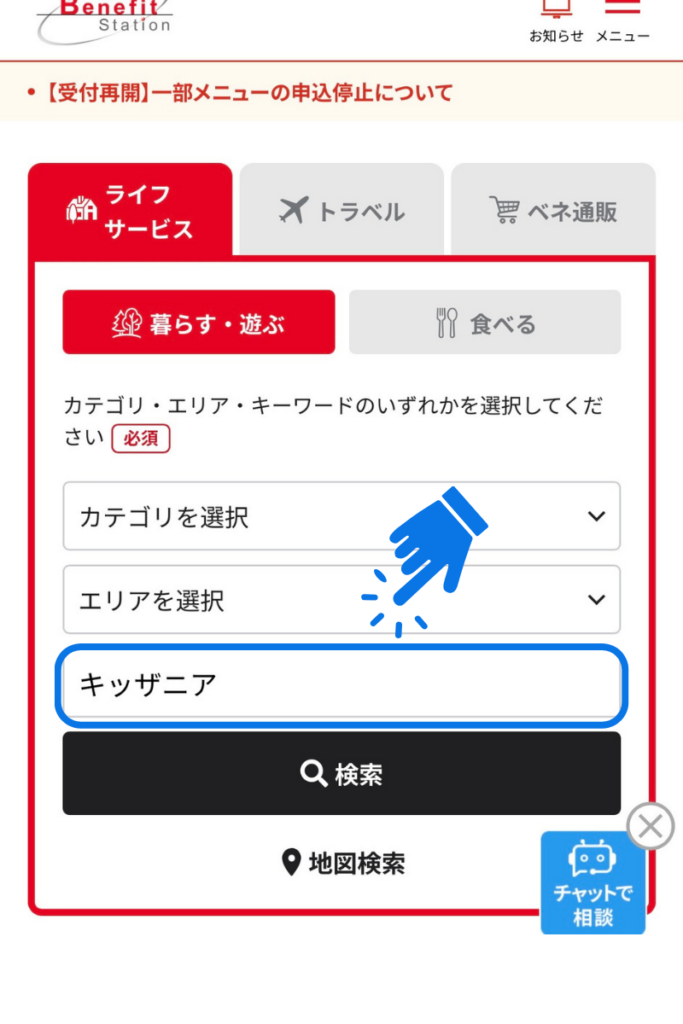The height and width of the screenshot is (1024, 683).
Task: Open the メニュー hamburger menu
Action: click(x=622, y=20)
